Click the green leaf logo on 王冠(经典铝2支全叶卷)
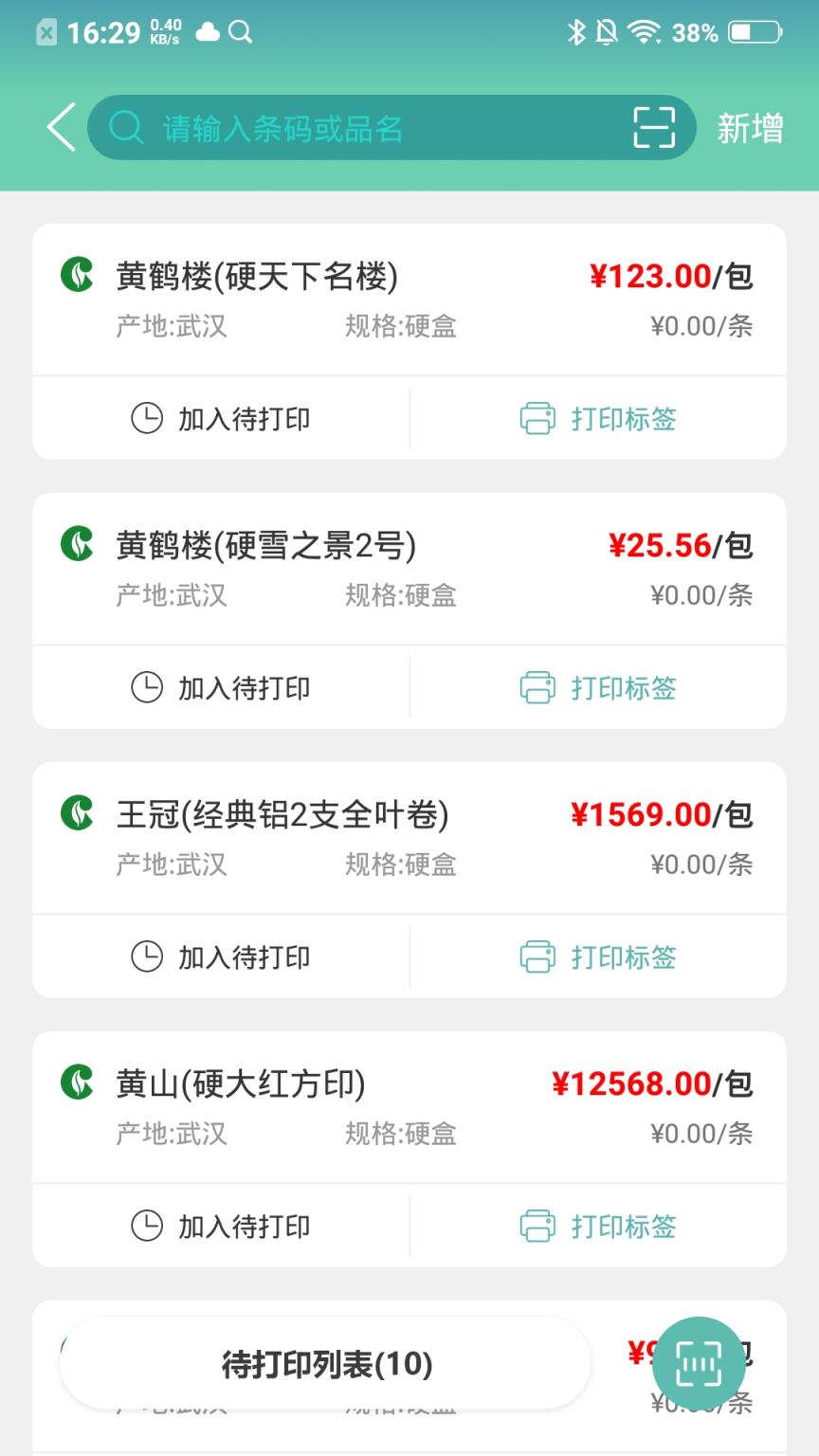The width and height of the screenshot is (819, 1456). 76,813
